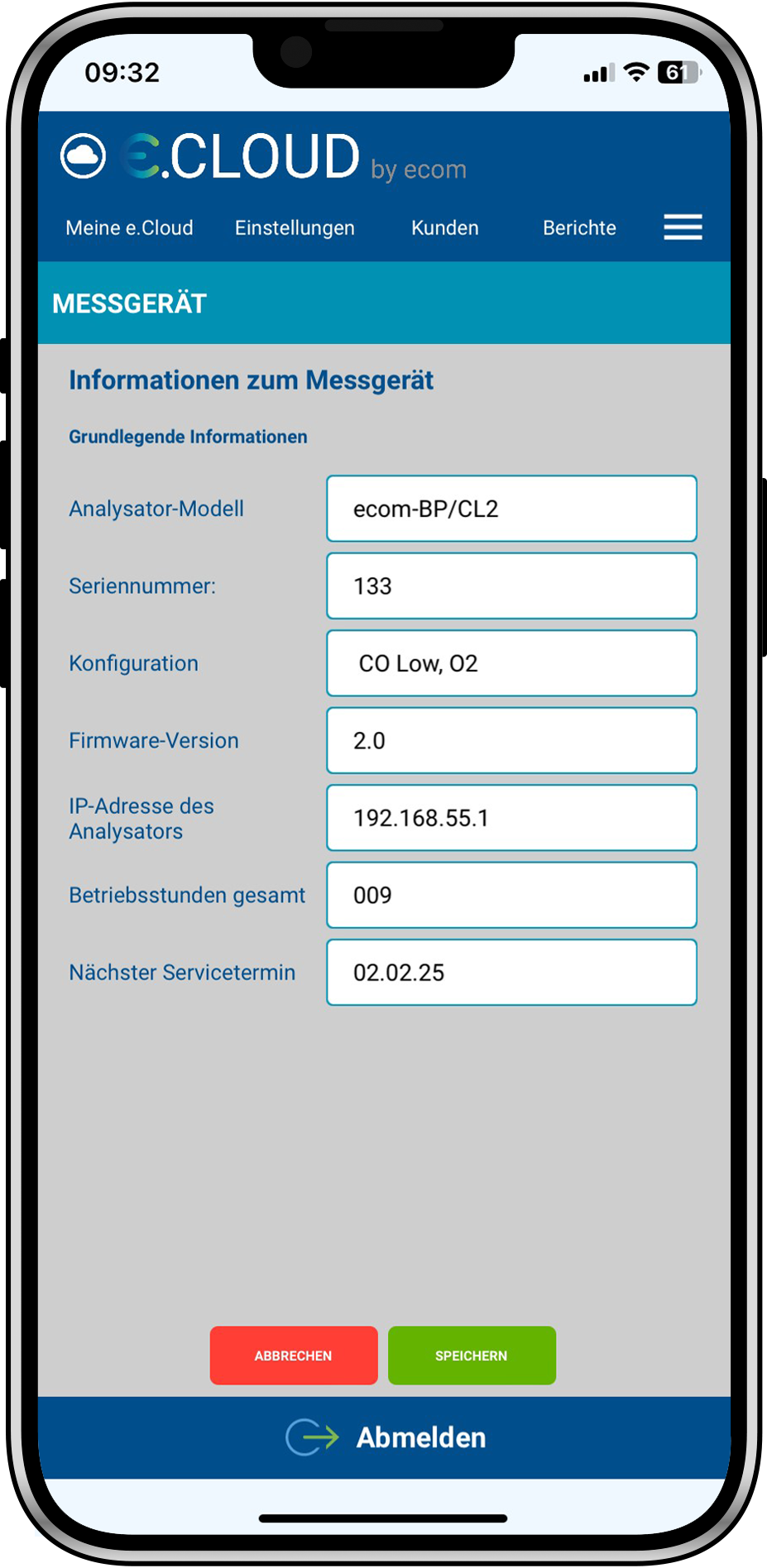Change the Nächster Servicetermin date
Viewport: 767px width, 1568px height.
point(511,973)
